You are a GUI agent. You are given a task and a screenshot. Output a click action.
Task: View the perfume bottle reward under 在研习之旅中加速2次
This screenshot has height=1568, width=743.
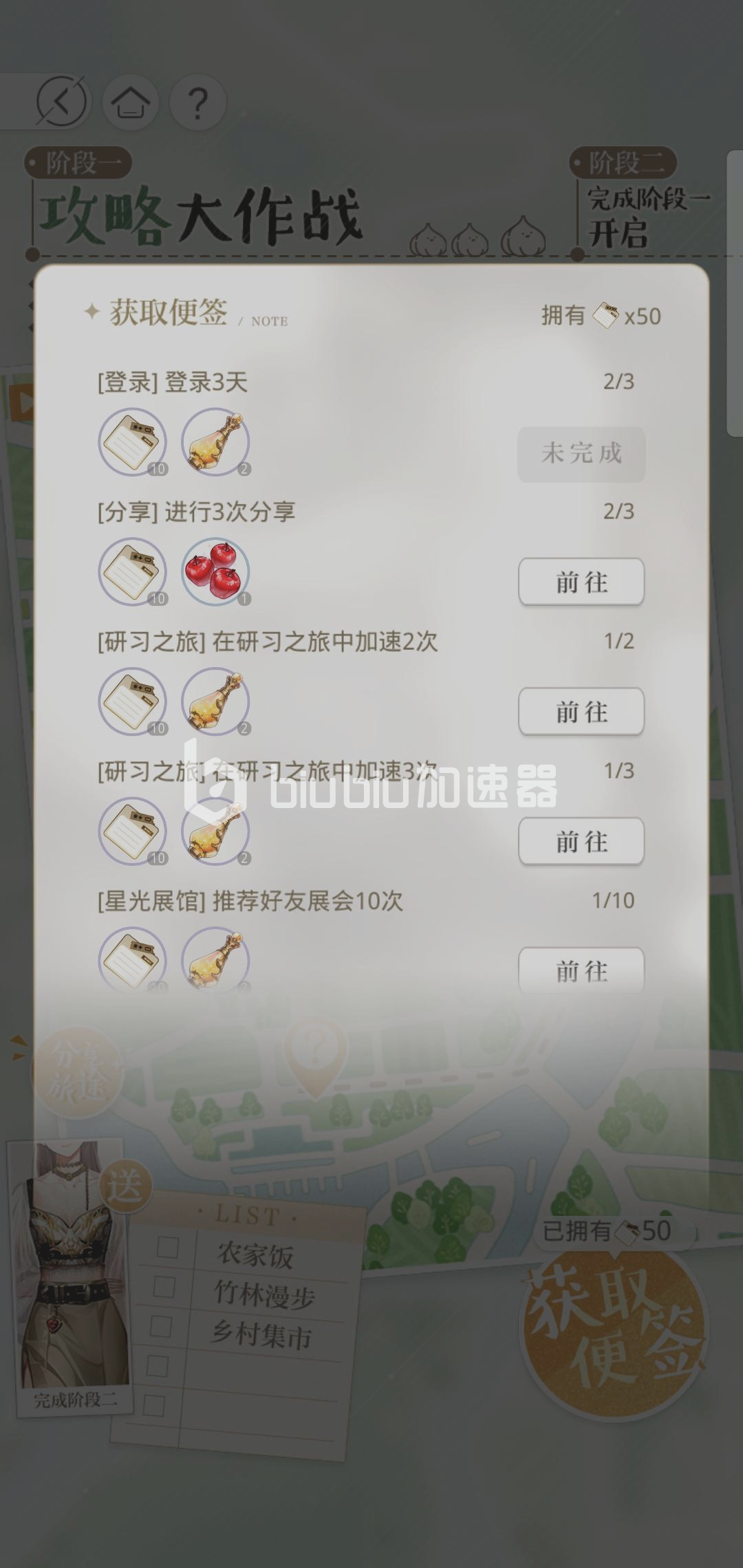(x=215, y=701)
